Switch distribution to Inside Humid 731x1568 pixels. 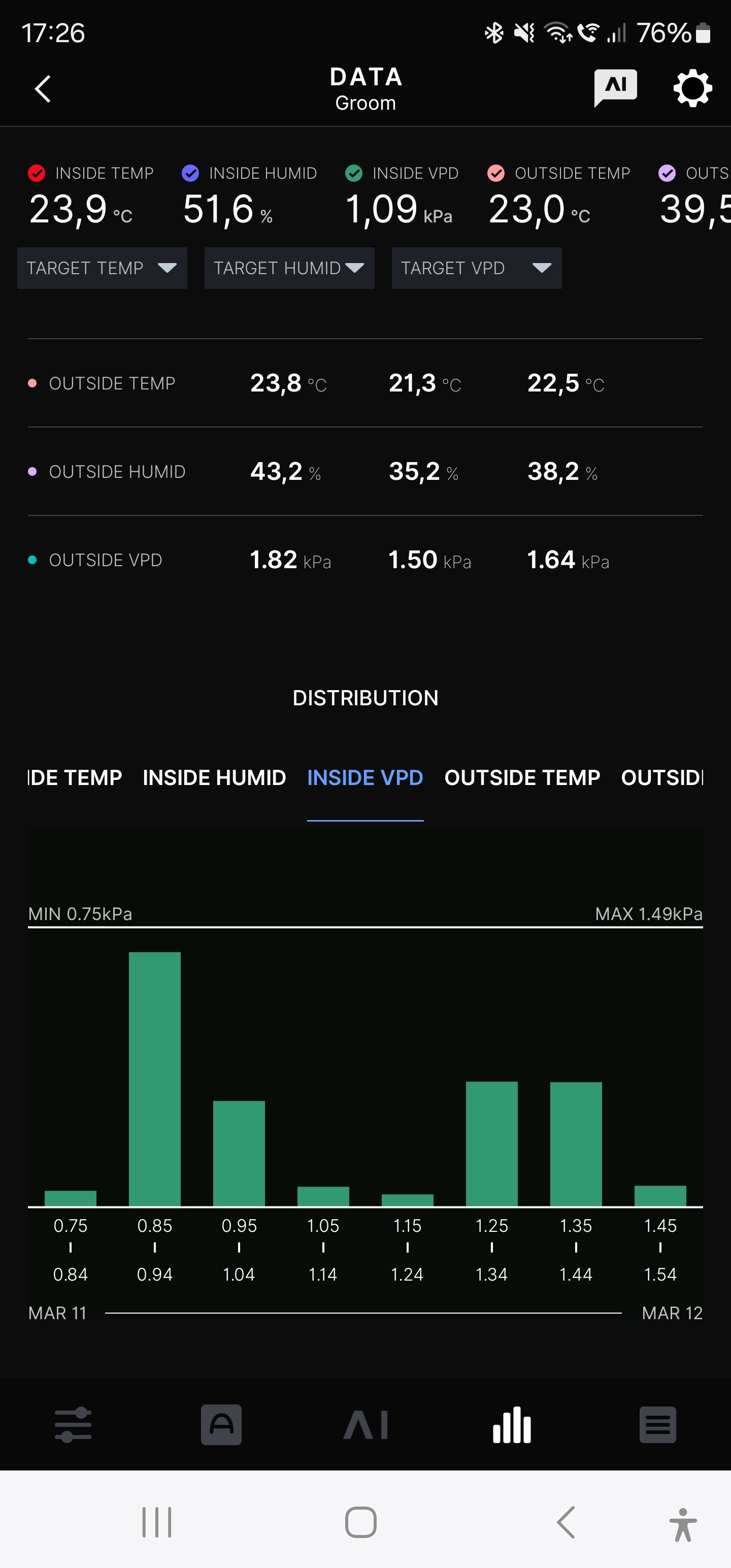tap(214, 777)
